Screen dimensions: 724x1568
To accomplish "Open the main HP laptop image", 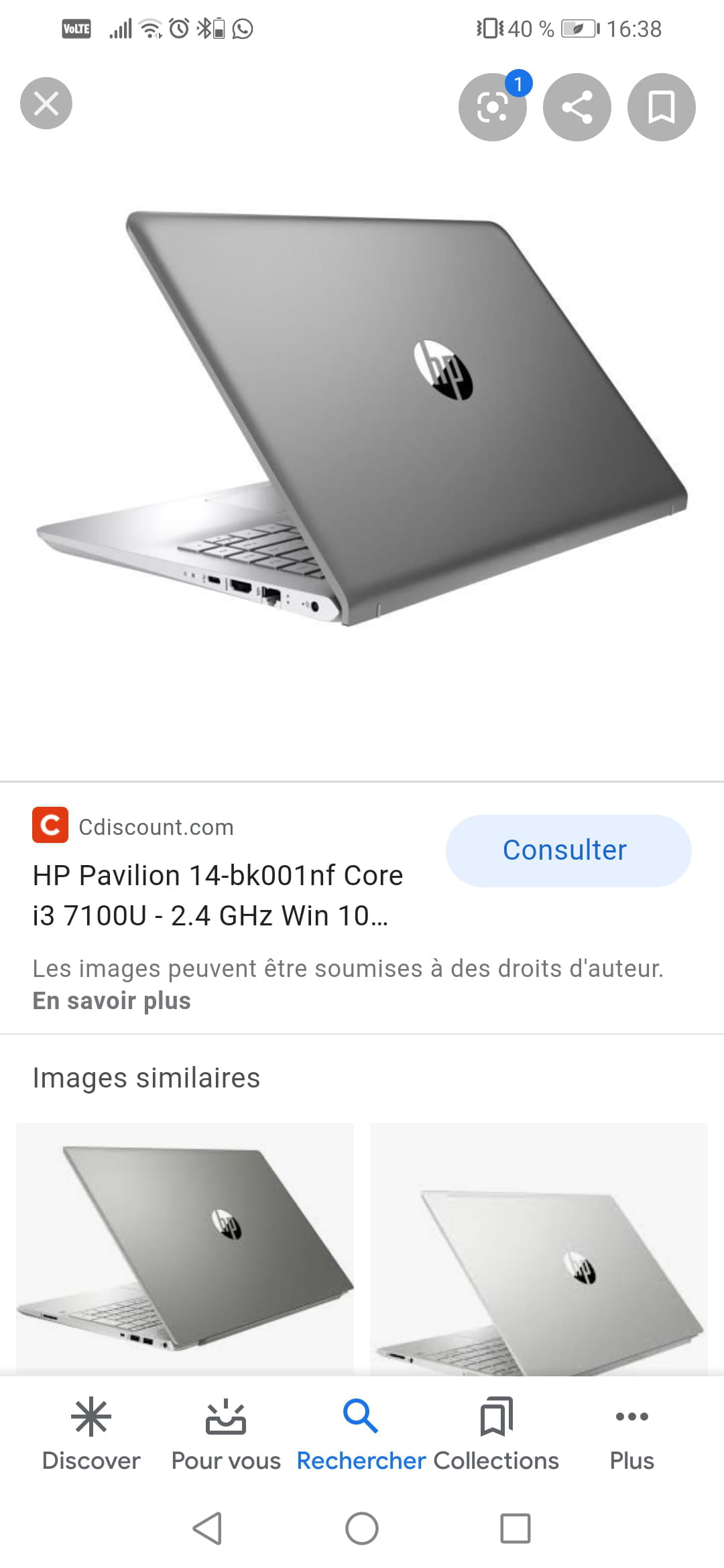I will point(362,419).
